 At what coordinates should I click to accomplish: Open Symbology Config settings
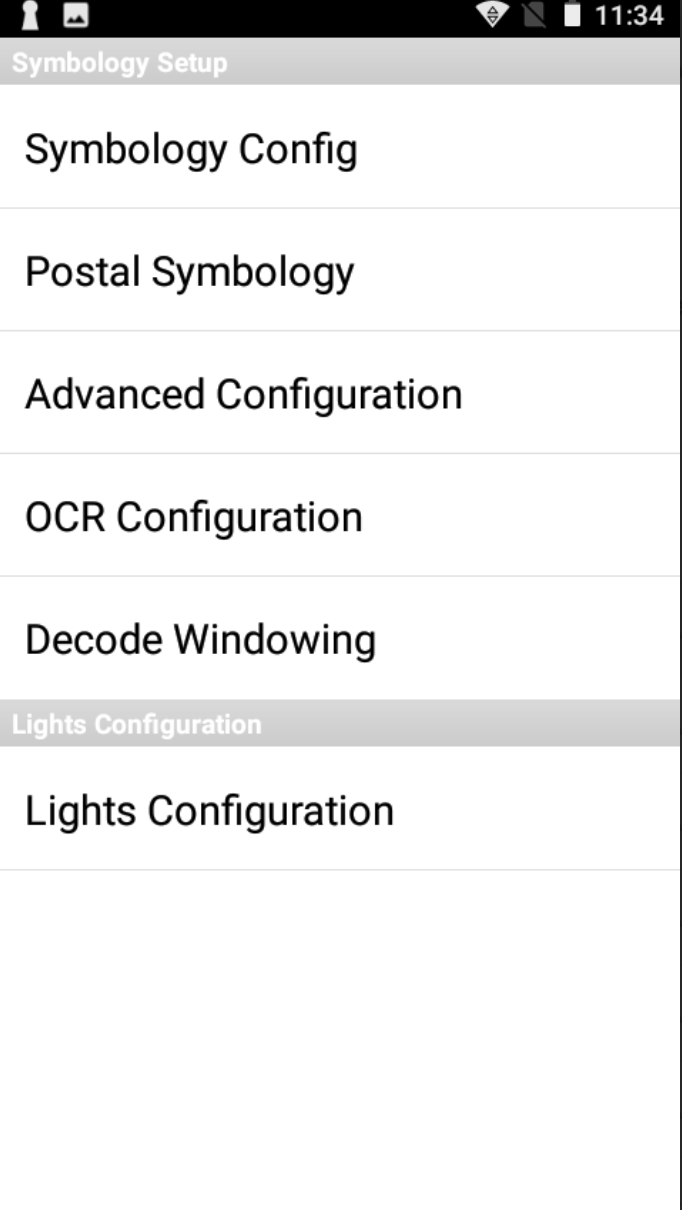point(340,147)
